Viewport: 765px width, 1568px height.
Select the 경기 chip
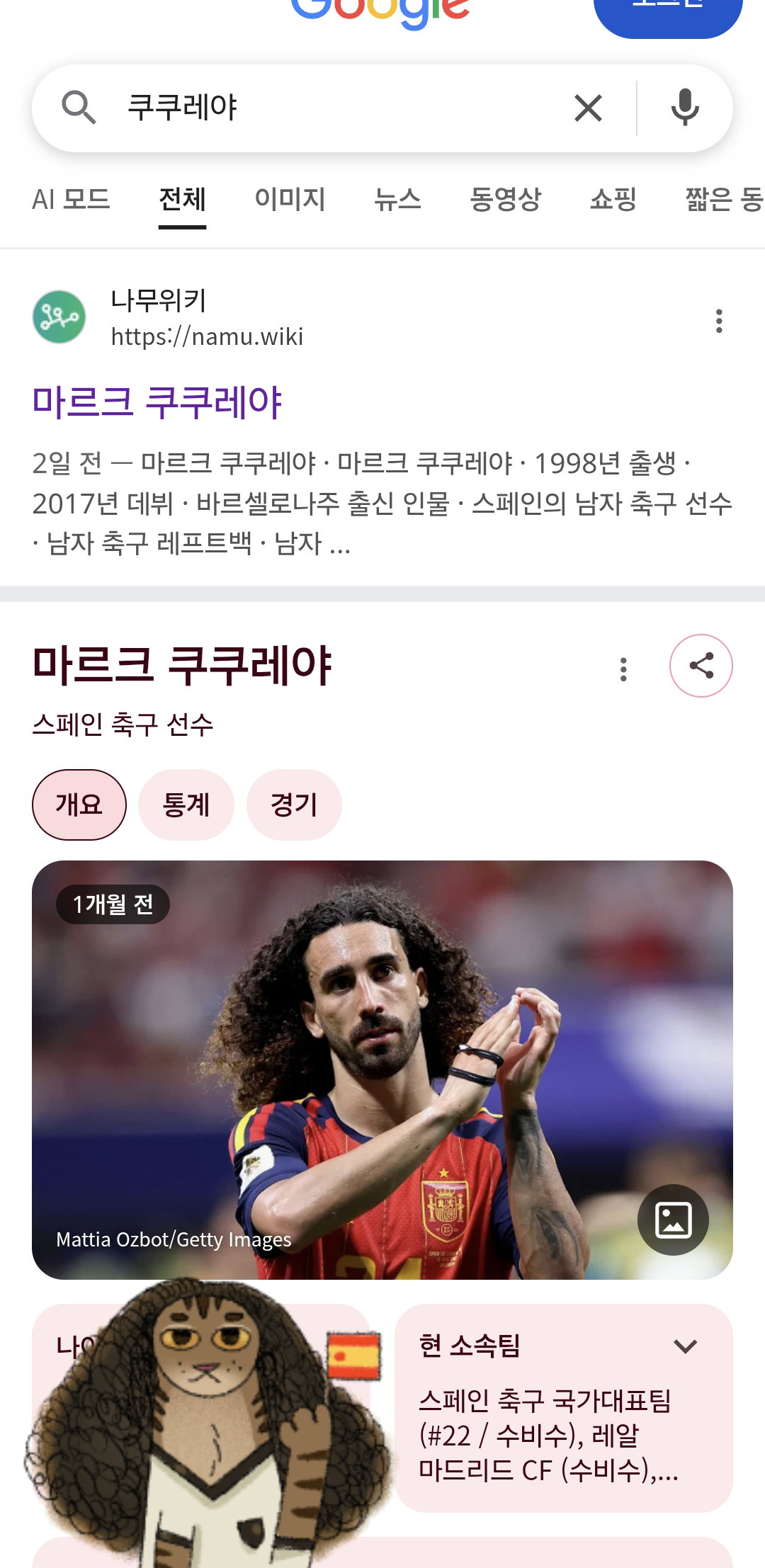(294, 805)
